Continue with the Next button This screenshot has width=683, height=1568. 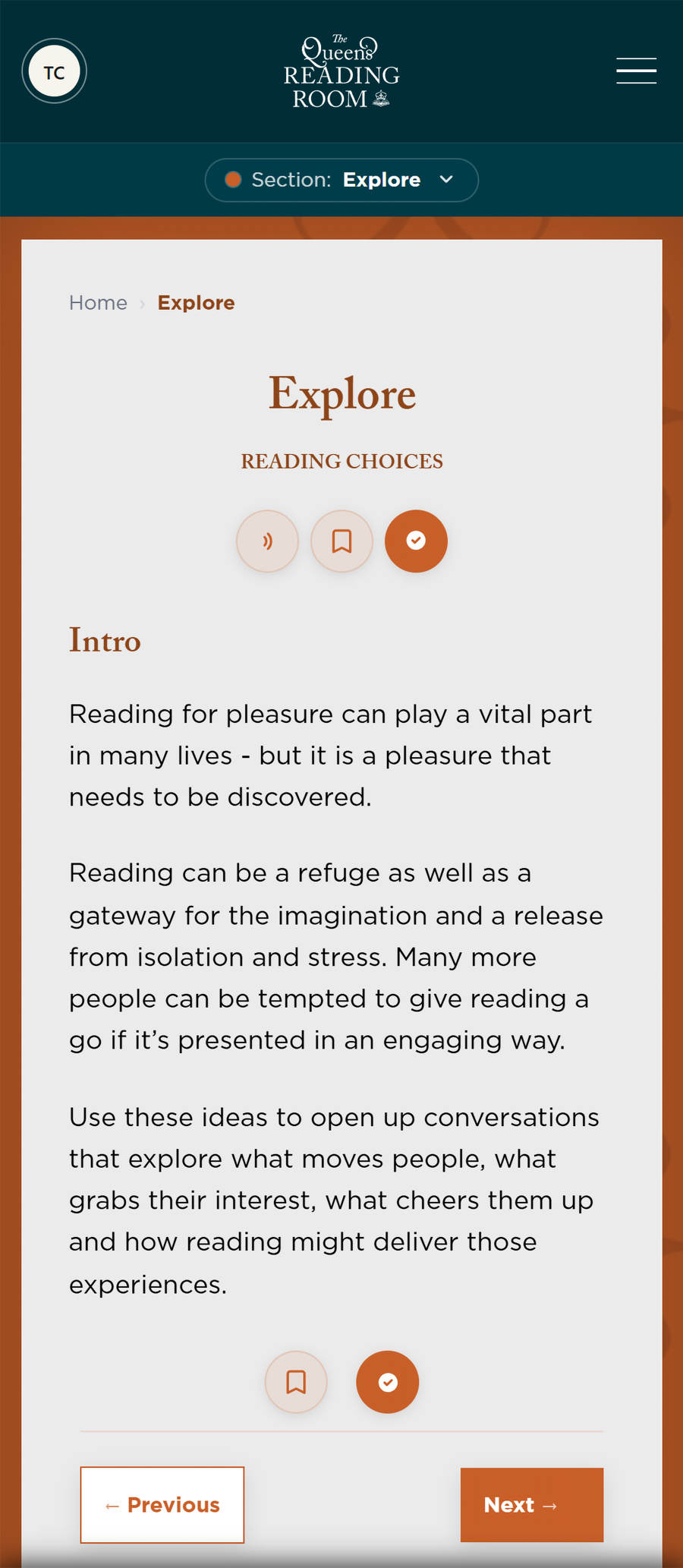(x=532, y=1505)
